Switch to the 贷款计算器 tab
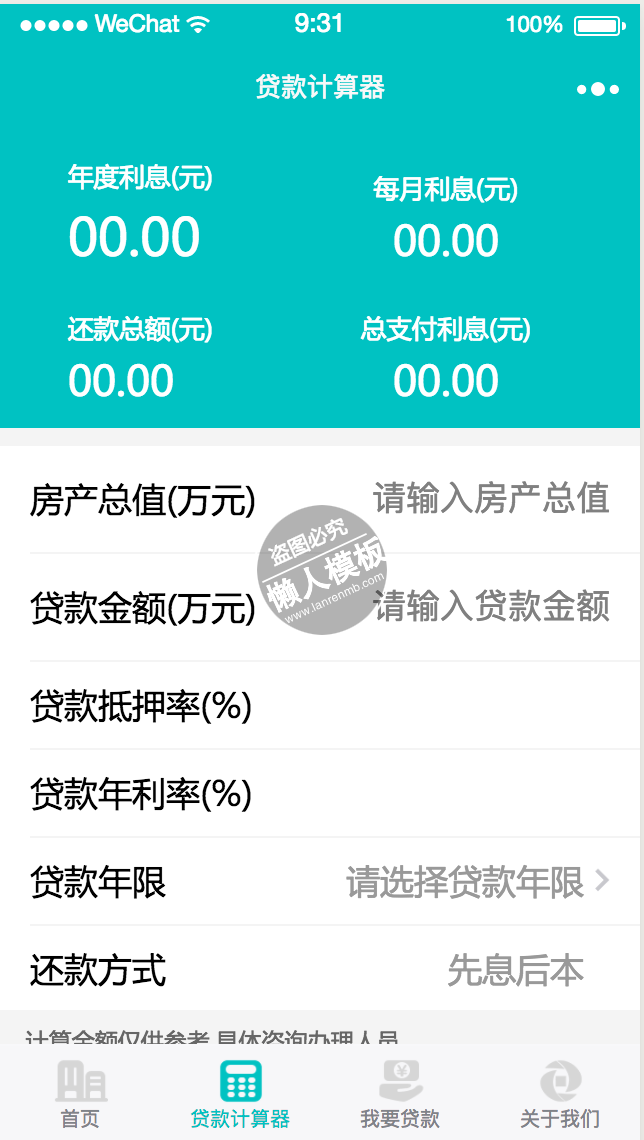 240,1094
